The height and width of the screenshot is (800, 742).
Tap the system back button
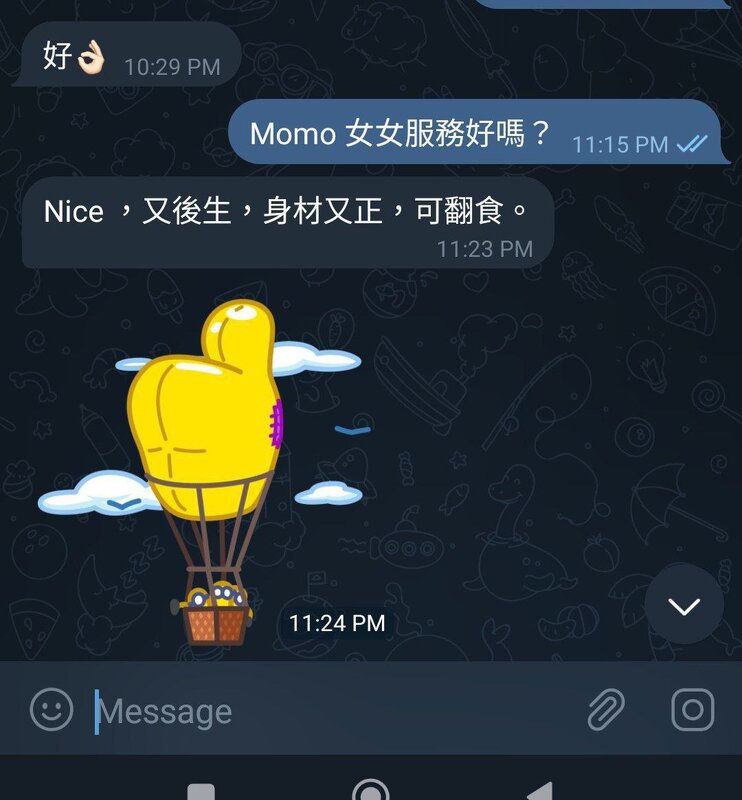[539, 792]
